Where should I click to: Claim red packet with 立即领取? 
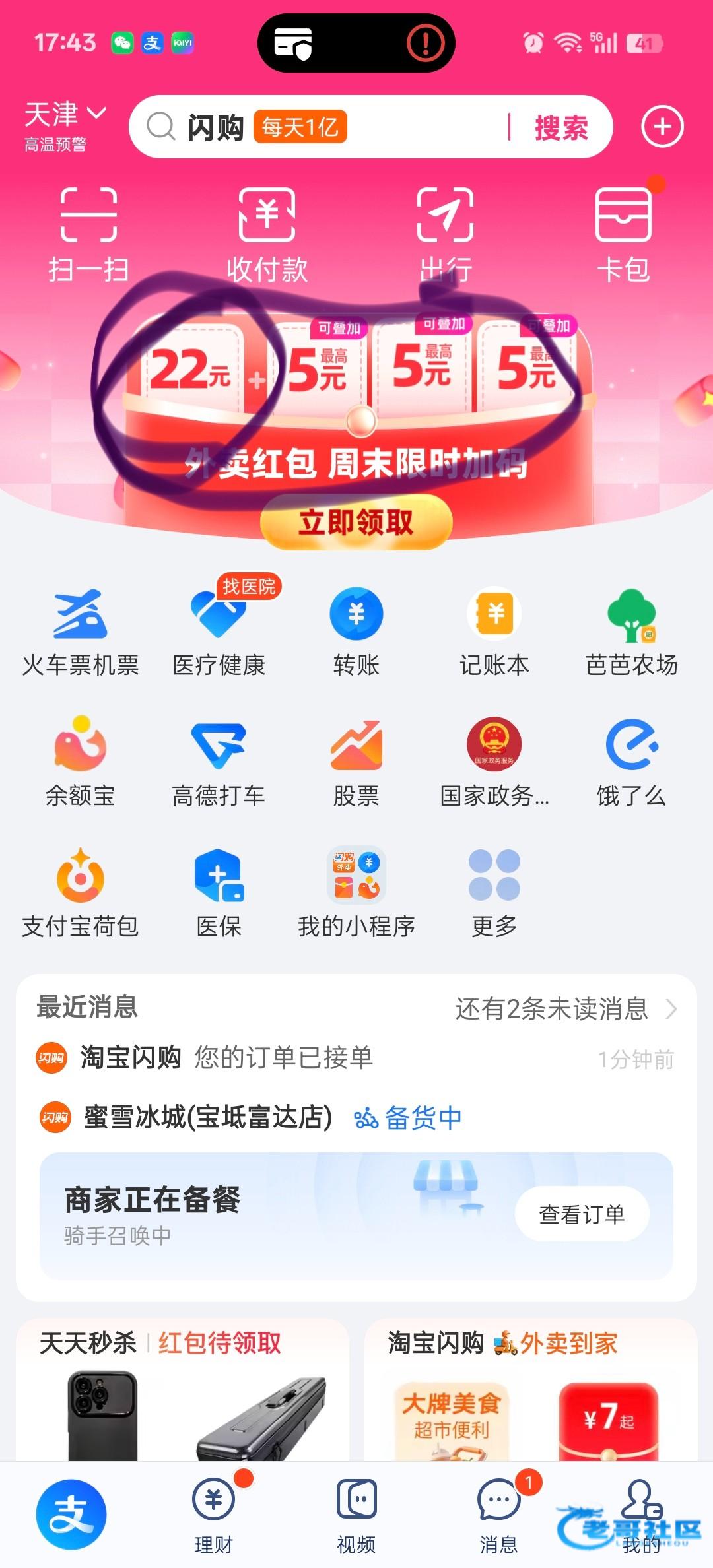pos(356,523)
